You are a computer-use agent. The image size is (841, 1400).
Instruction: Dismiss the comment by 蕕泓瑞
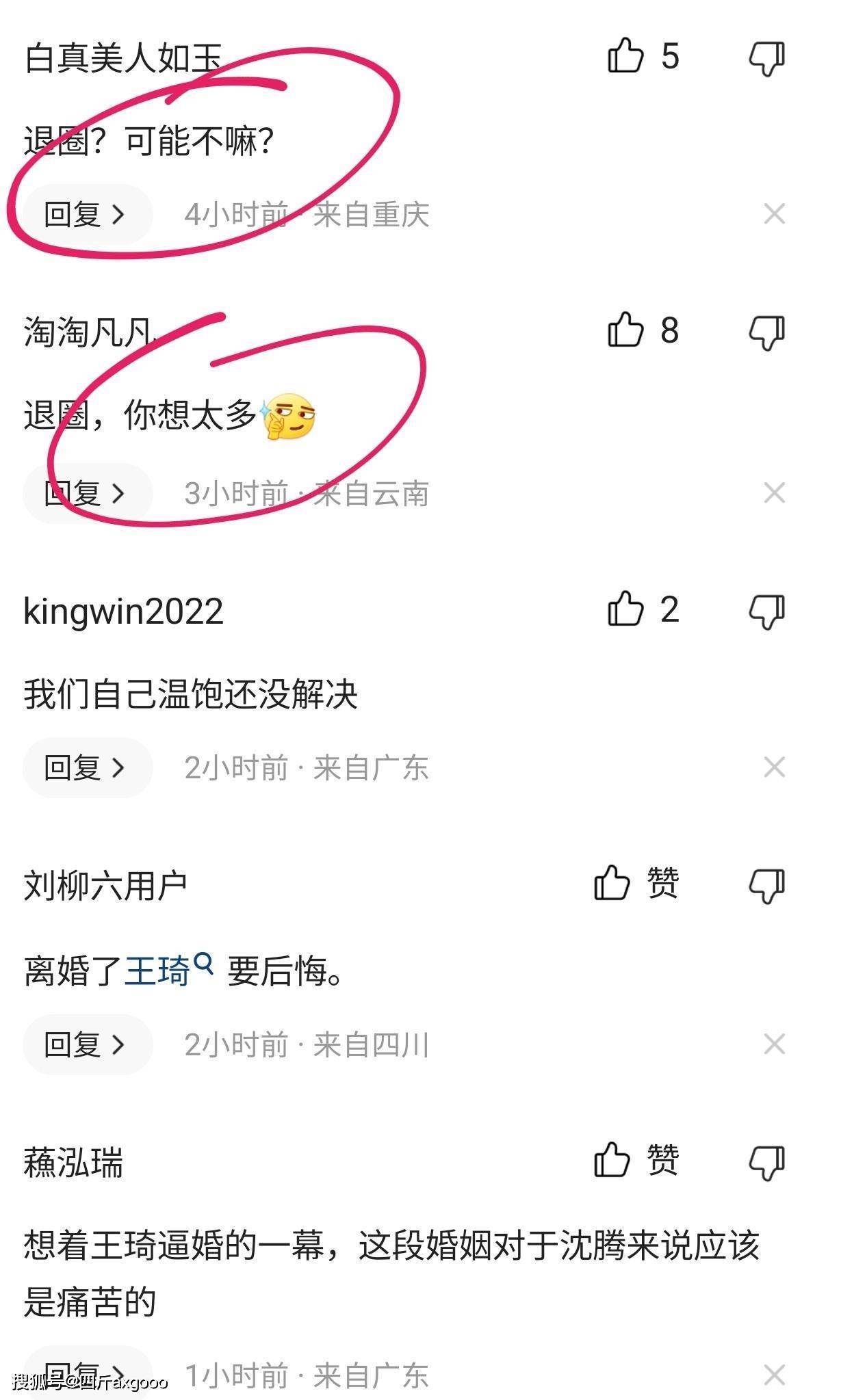point(774,1375)
